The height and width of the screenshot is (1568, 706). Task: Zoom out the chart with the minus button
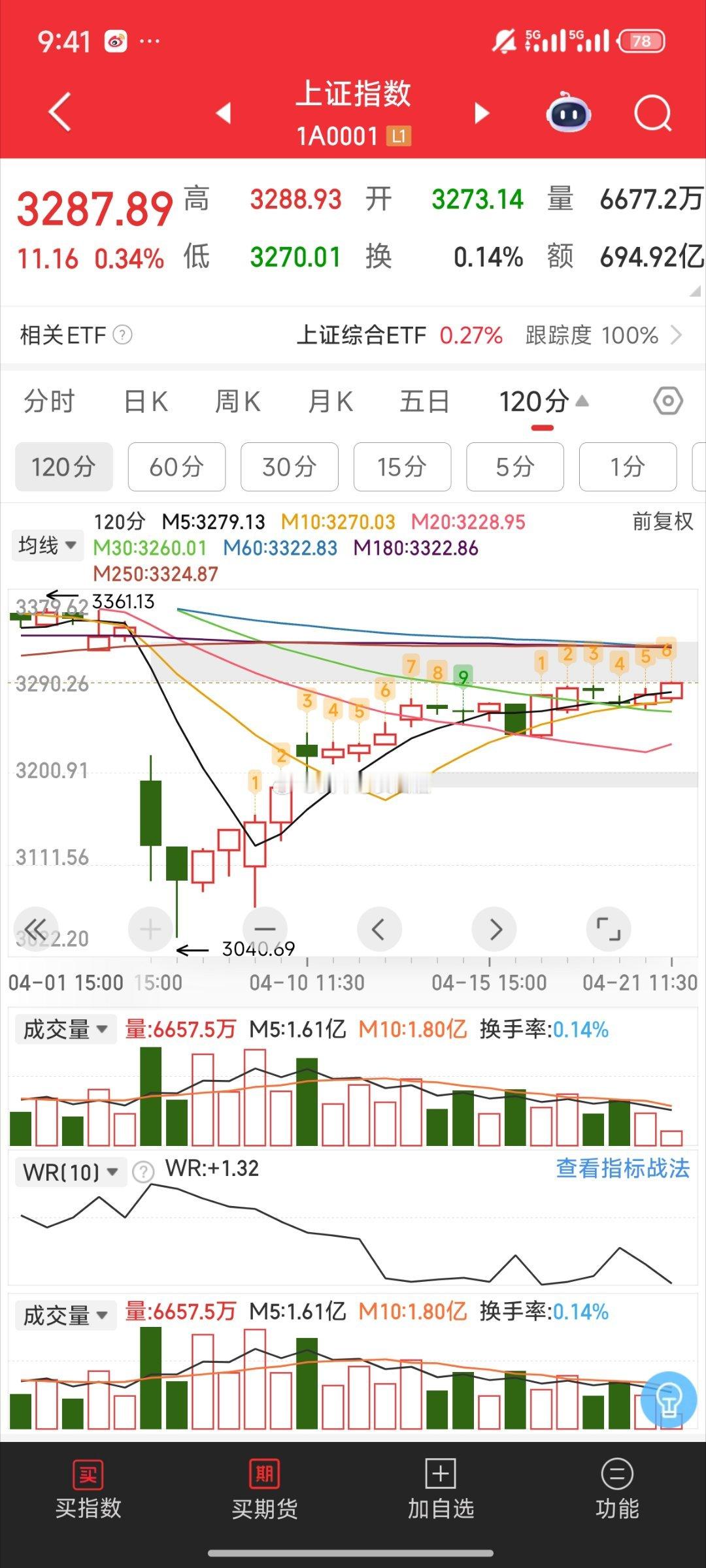click(x=265, y=928)
